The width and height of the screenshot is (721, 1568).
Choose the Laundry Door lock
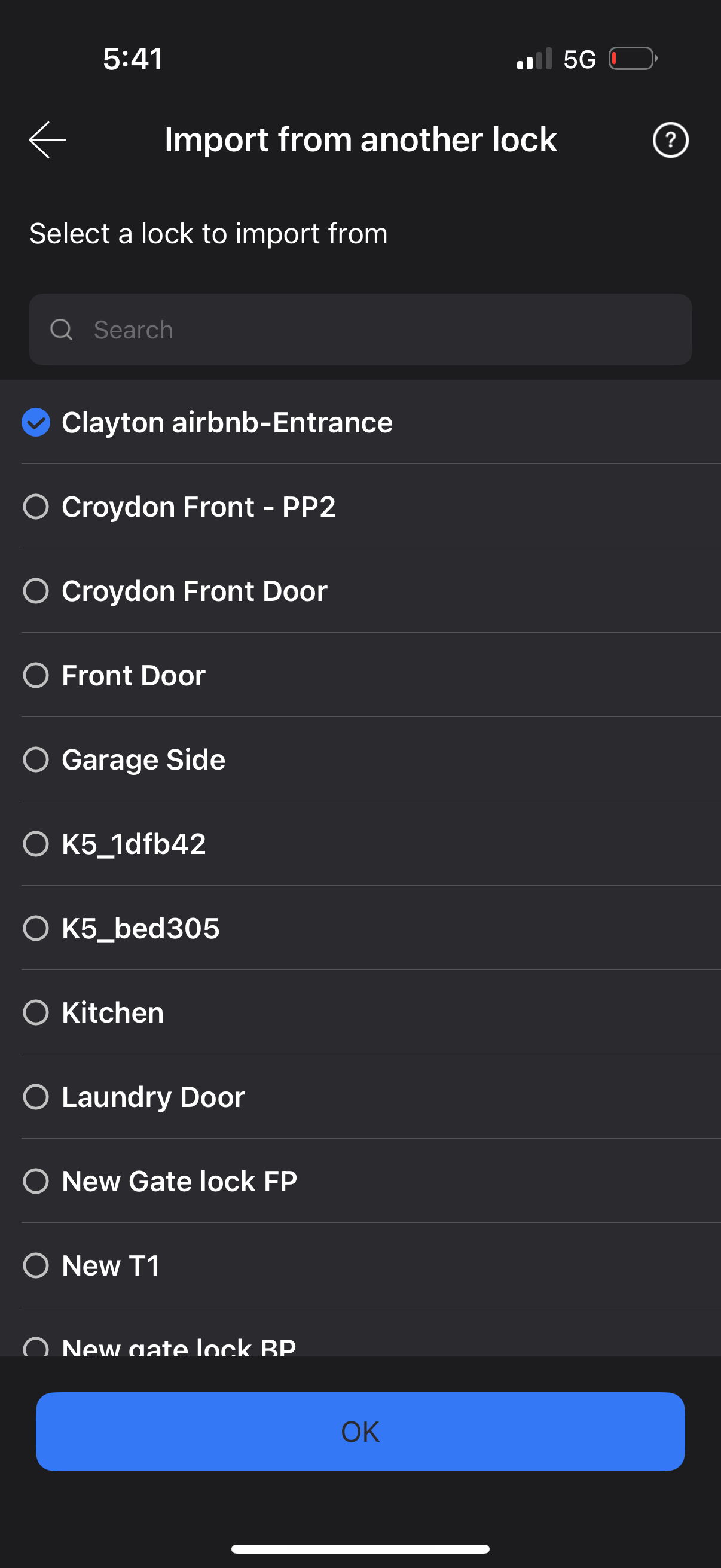36,1097
